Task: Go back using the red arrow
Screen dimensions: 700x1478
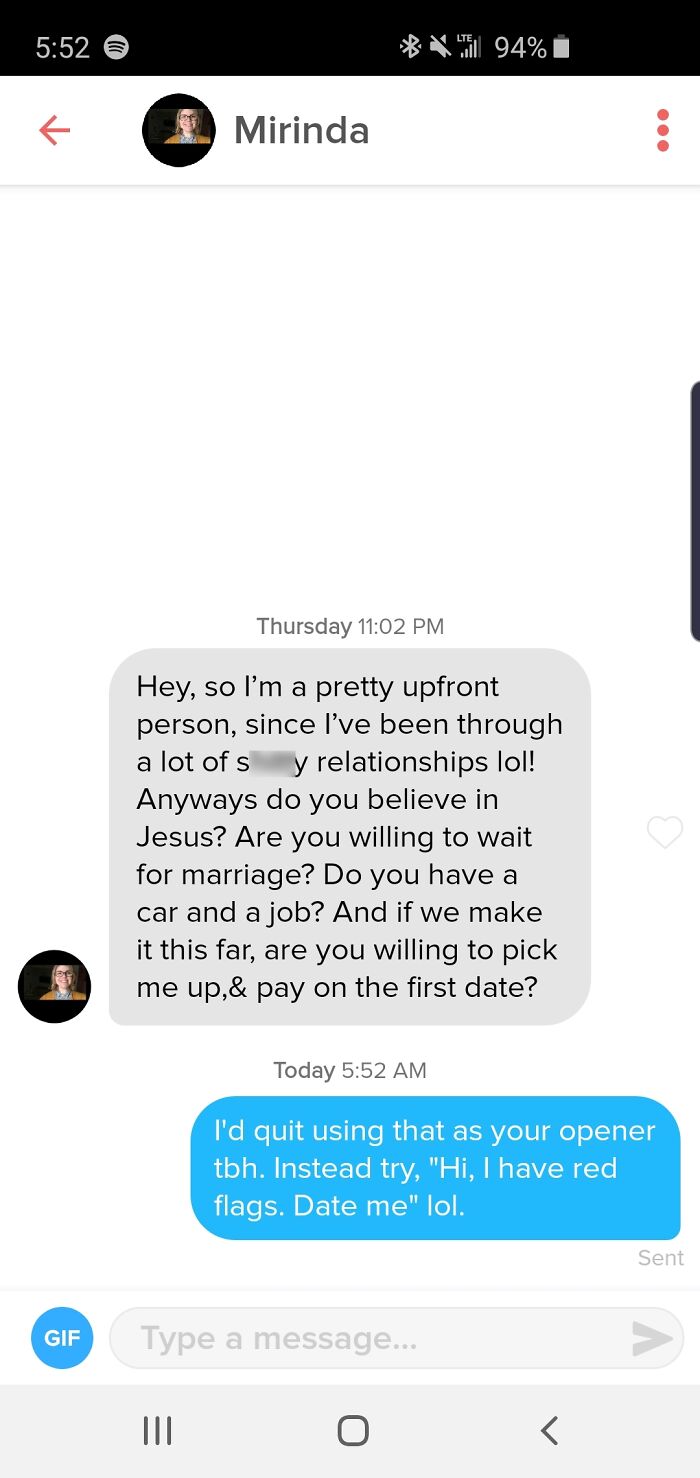Action: pyautogui.click(x=54, y=130)
